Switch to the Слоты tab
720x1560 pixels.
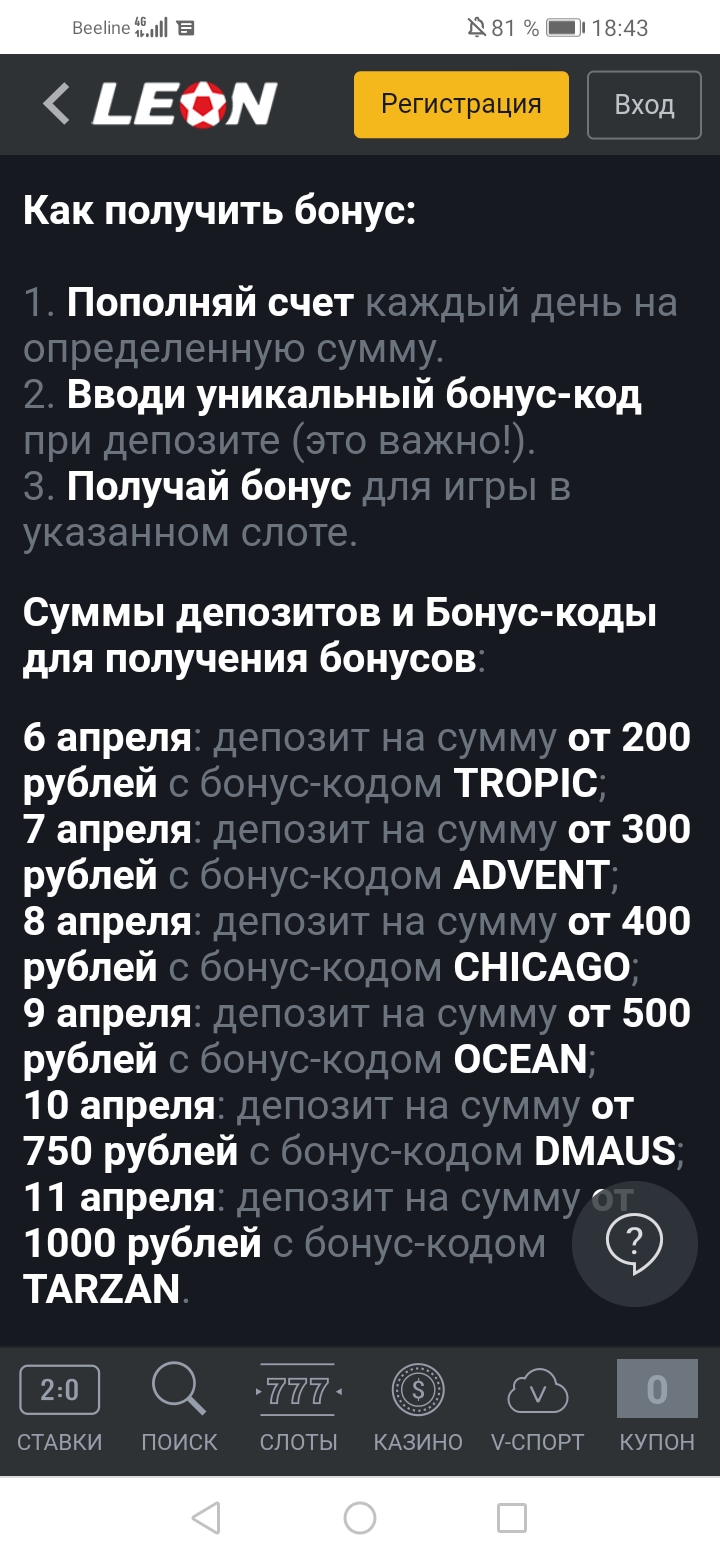point(298,1409)
